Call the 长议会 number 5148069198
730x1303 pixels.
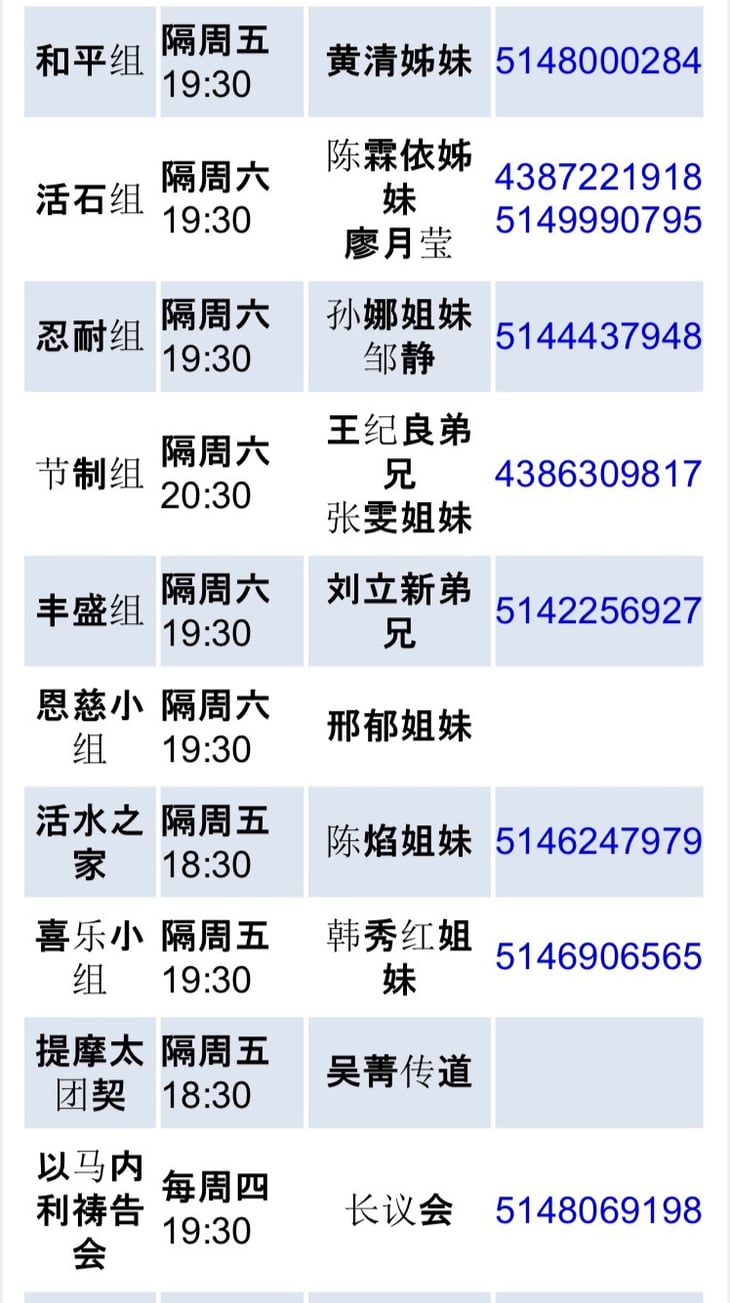(598, 1210)
